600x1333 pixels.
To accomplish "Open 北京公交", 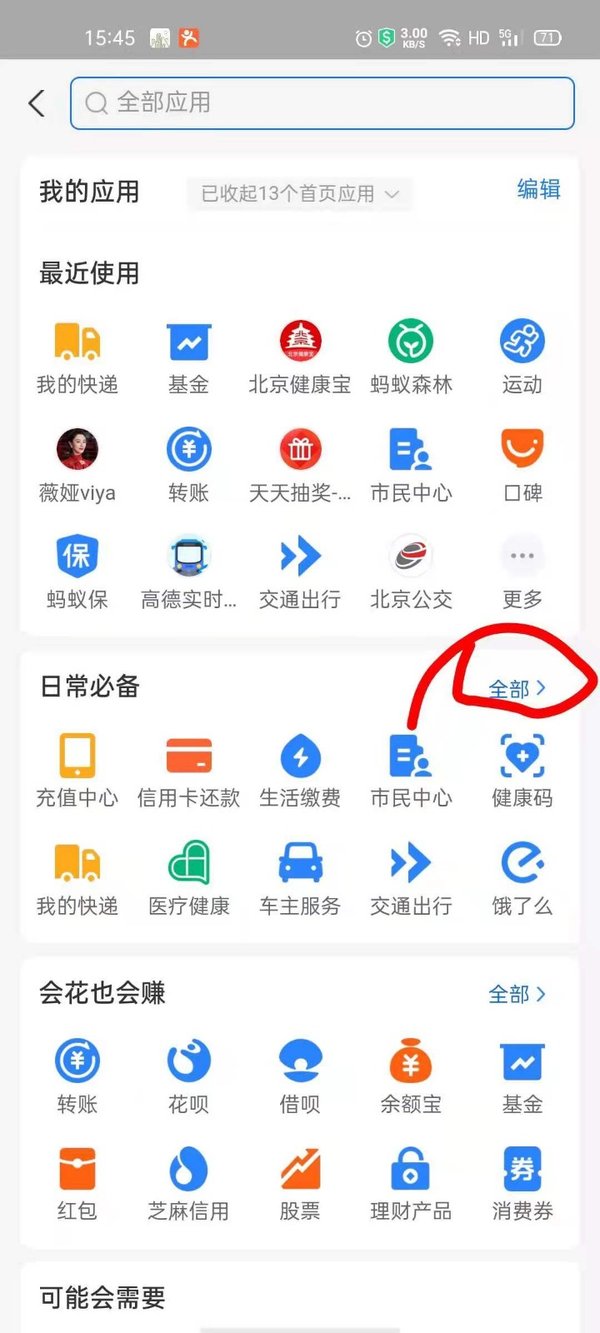I will 411,572.
